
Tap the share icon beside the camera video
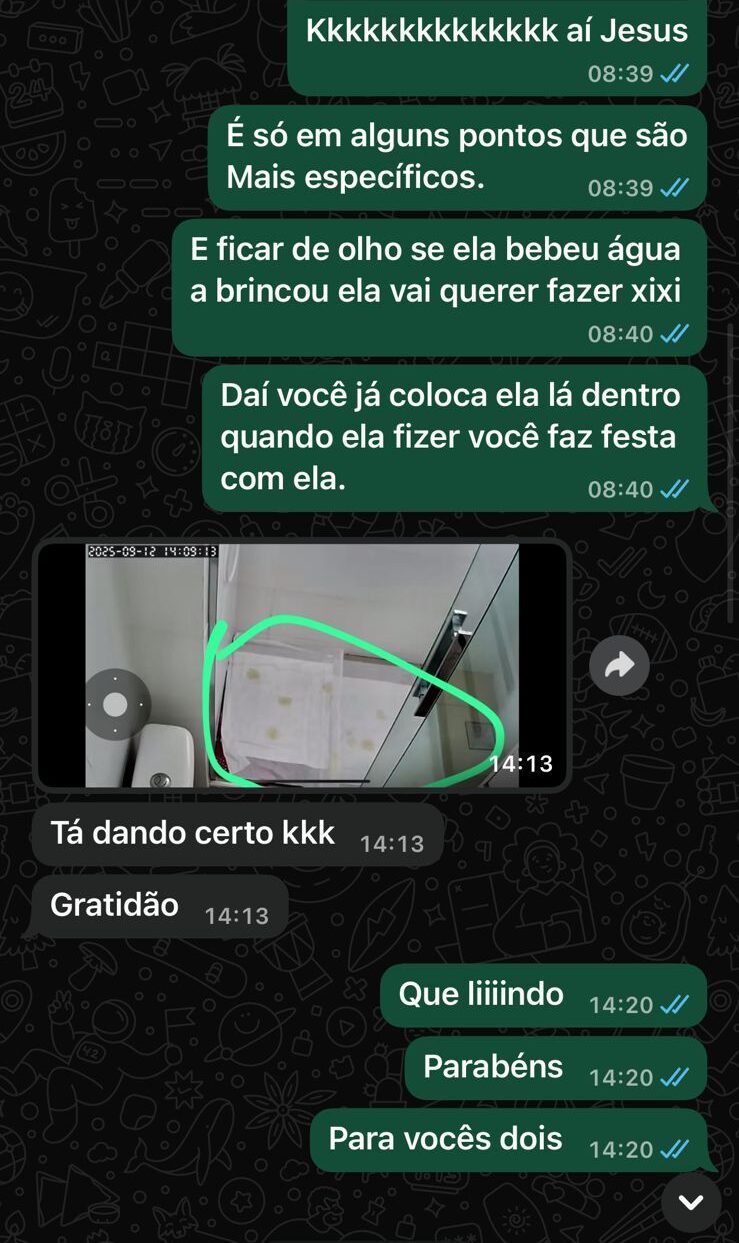coord(619,664)
